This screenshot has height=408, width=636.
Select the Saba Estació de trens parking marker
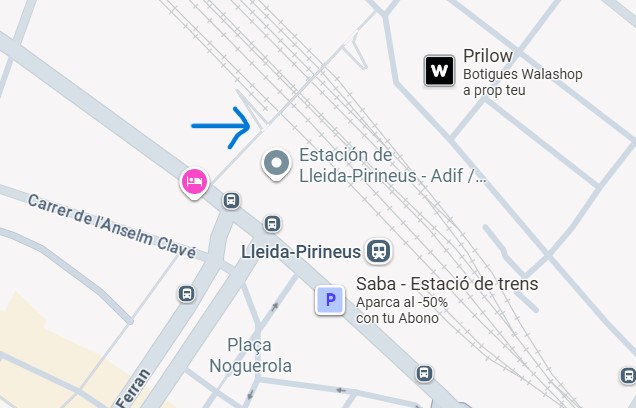tap(330, 299)
